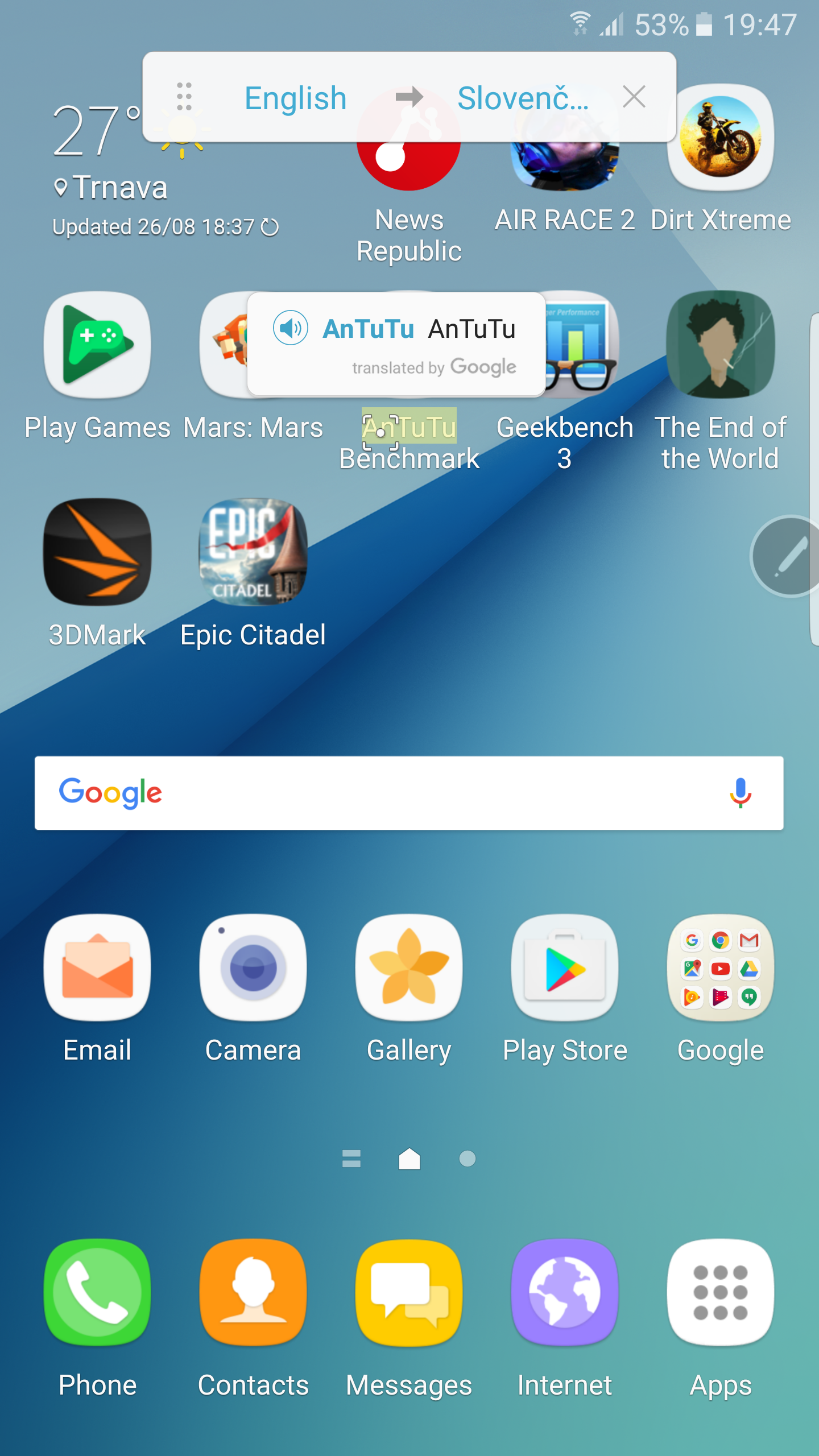Refresh the Trnava weather update
The height and width of the screenshot is (1456, 819).
click(x=270, y=227)
